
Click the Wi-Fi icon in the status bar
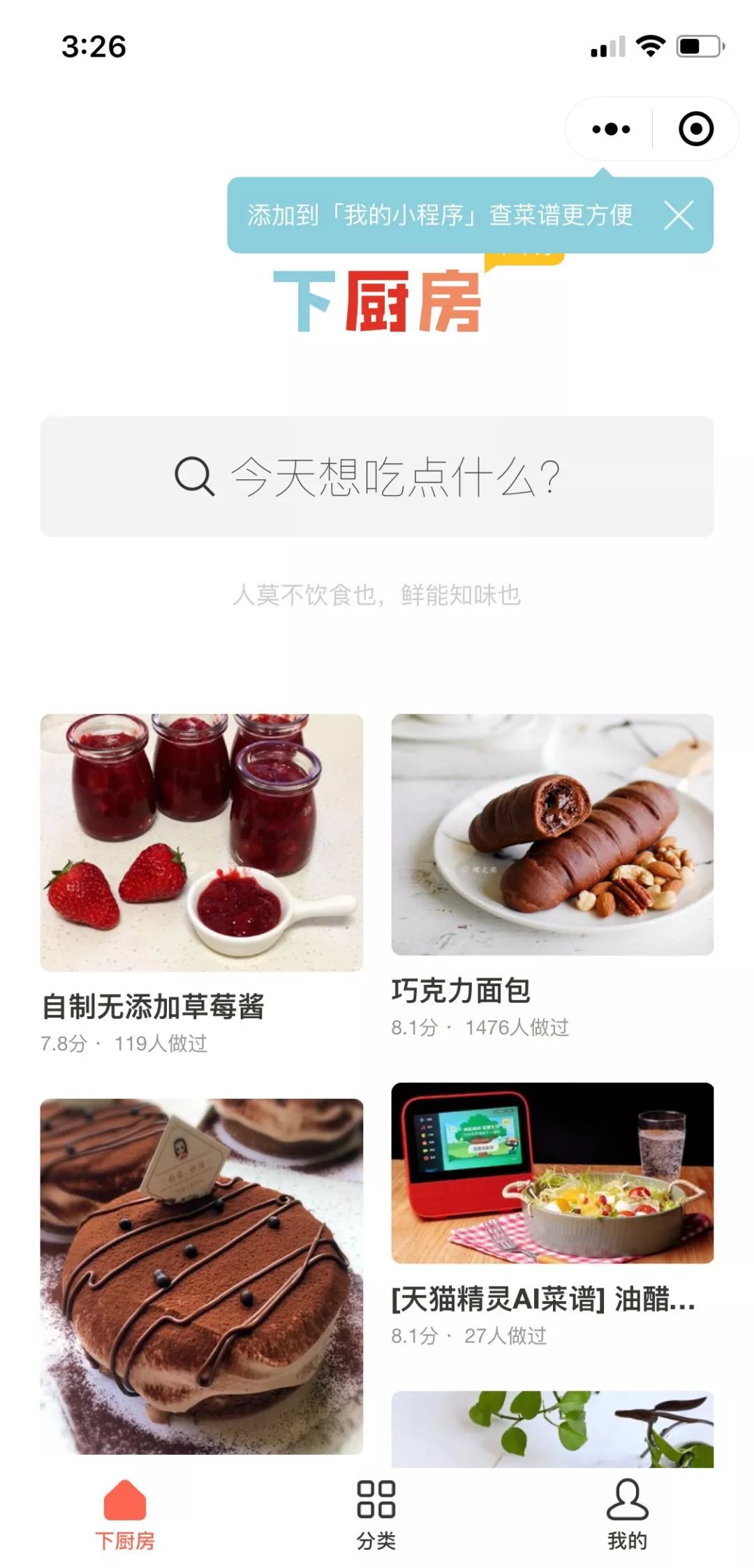650,44
